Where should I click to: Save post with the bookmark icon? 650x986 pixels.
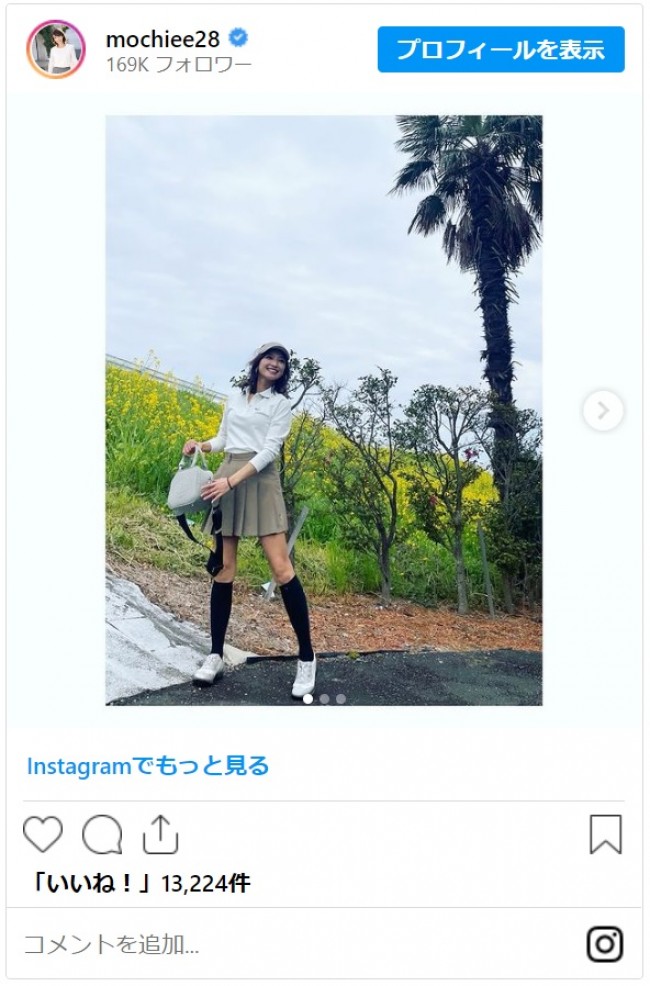click(x=605, y=834)
